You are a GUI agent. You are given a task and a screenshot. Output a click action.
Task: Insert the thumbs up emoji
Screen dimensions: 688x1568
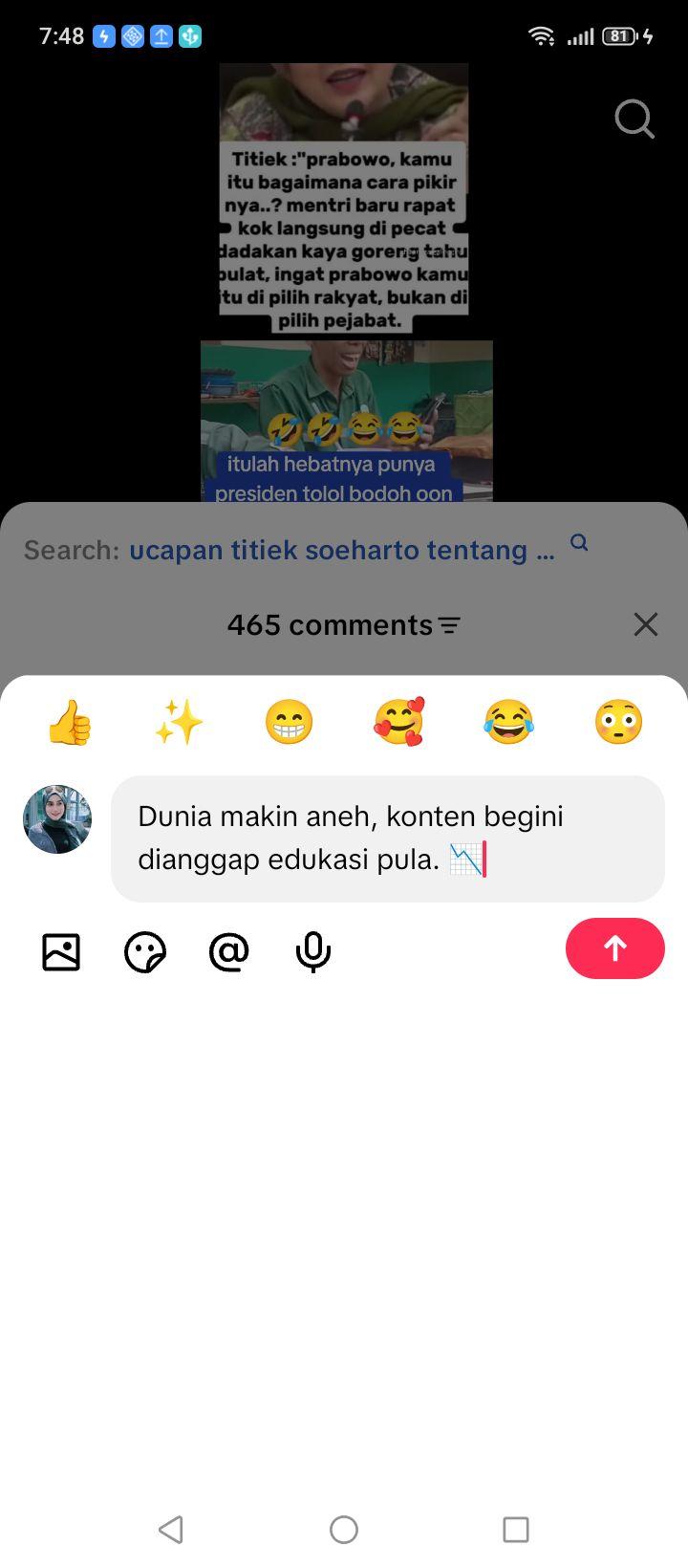pyautogui.click(x=70, y=722)
